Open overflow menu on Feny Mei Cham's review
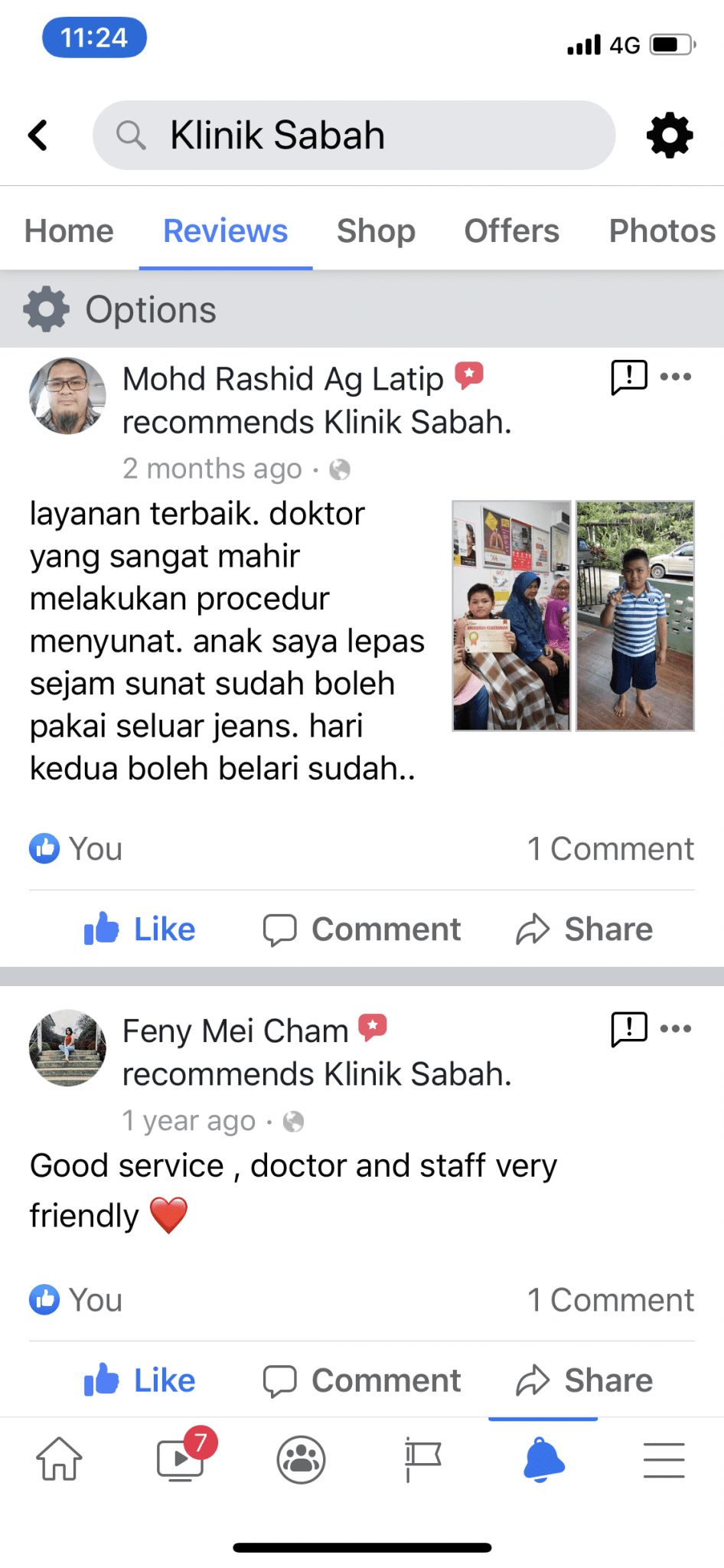The height and width of the screenshot is (1568, 724). tap(676, 1028)
